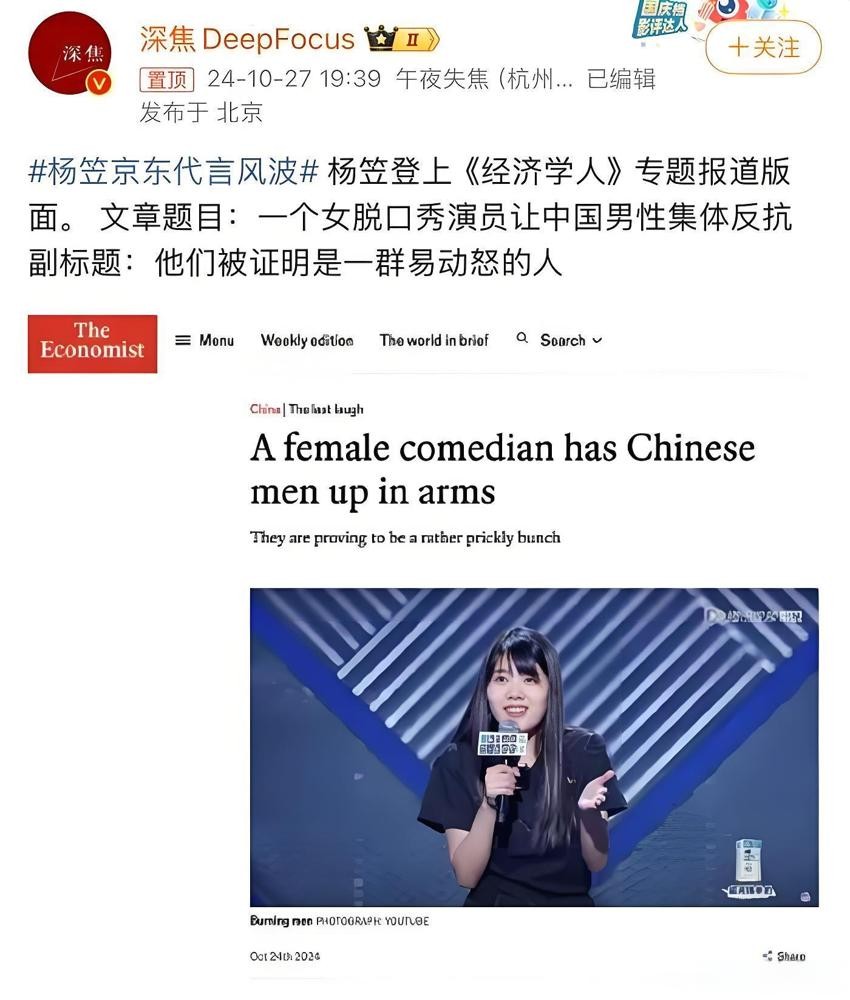Open the #杨笠京东代言风波# hashtag

pos(173,171)
